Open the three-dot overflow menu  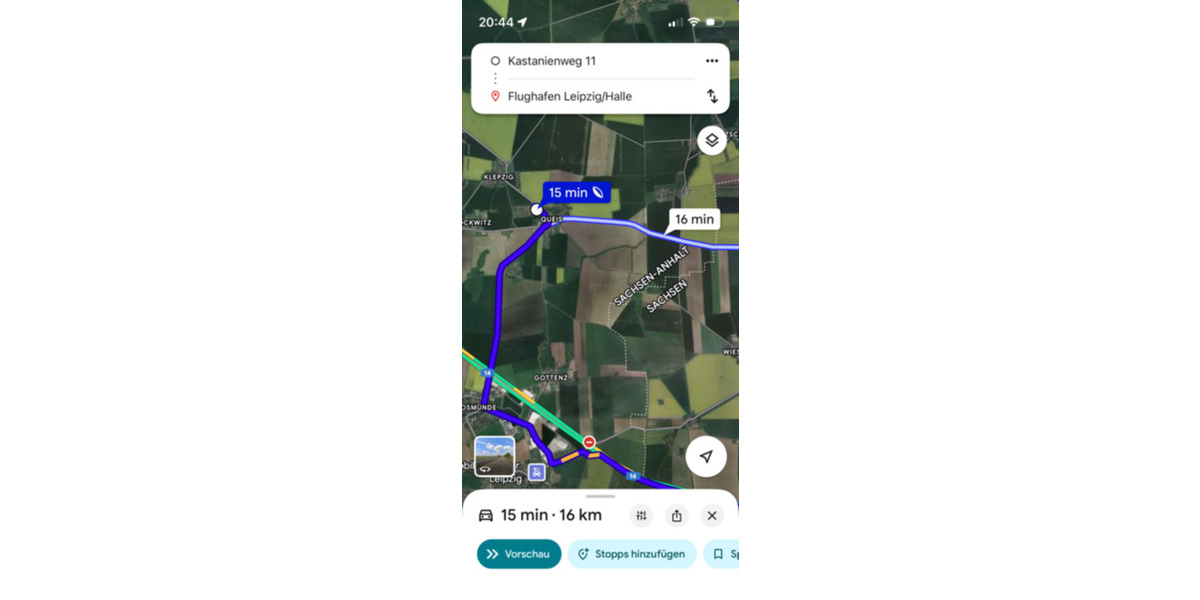coord(712,61)
